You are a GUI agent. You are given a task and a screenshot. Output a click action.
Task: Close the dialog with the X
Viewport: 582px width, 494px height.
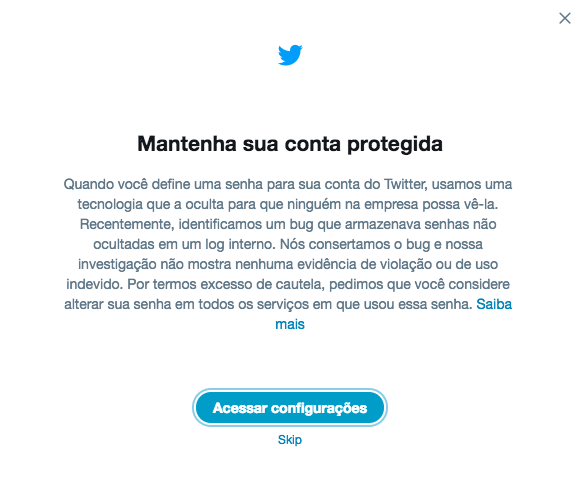click(x=565, y=18)
